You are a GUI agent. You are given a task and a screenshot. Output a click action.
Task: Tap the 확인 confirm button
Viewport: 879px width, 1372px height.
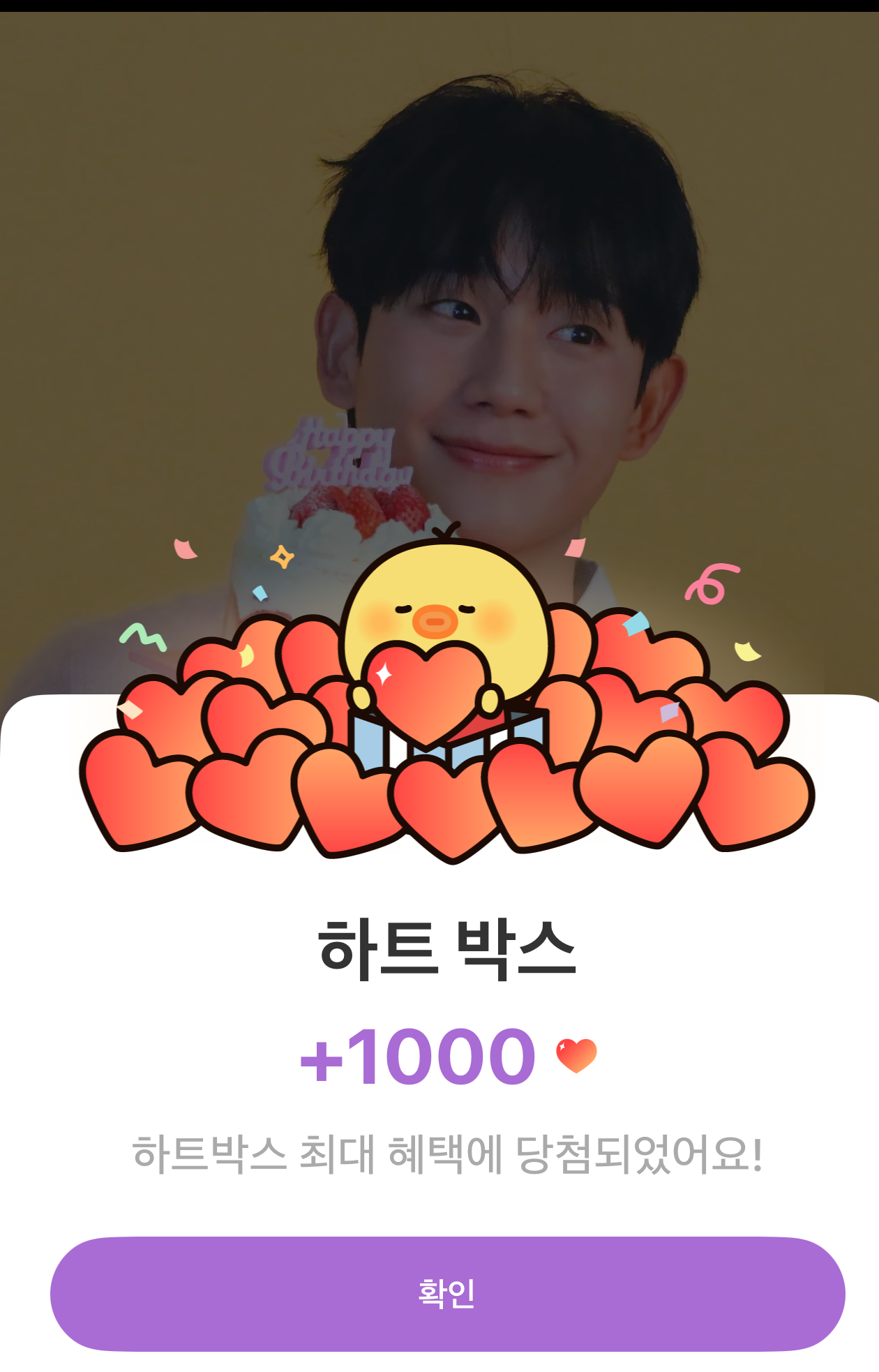(x=446, y=1293)
